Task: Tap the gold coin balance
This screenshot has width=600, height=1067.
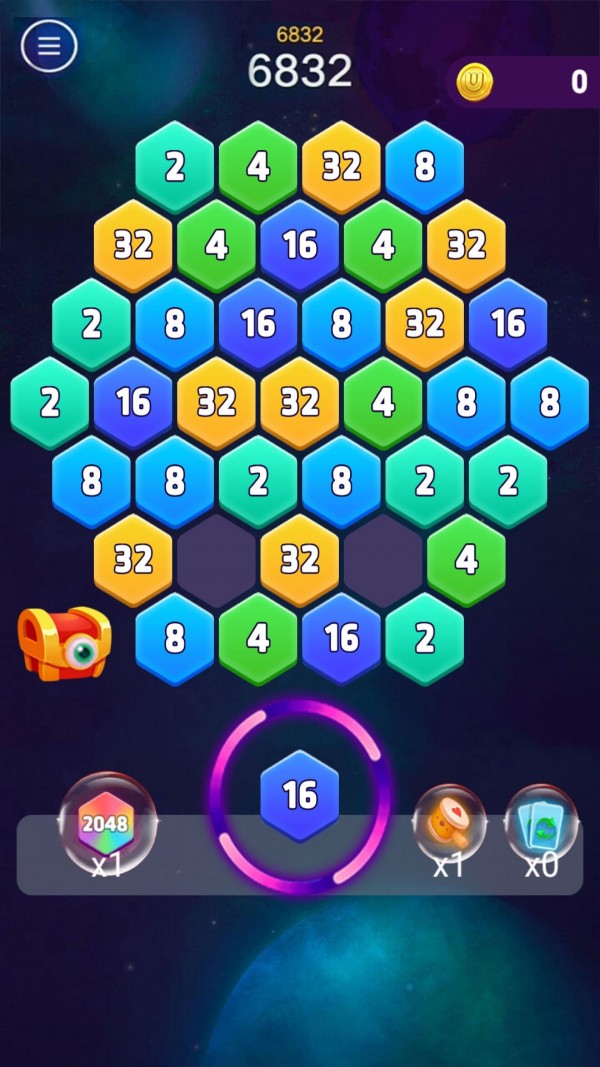Action: pyautogui.click(x=523, y=82)
